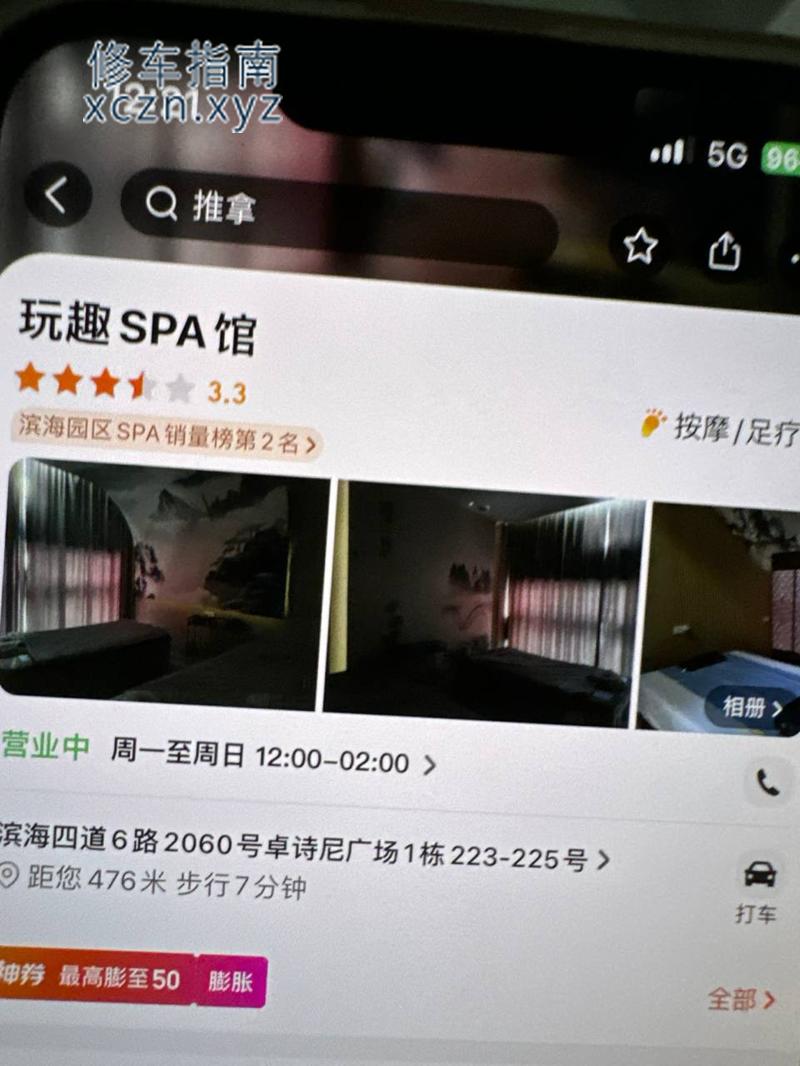Go back using the arrow icon
Image resolution: width=800 pixels, height=1066 pixels.
coord(57,195)
